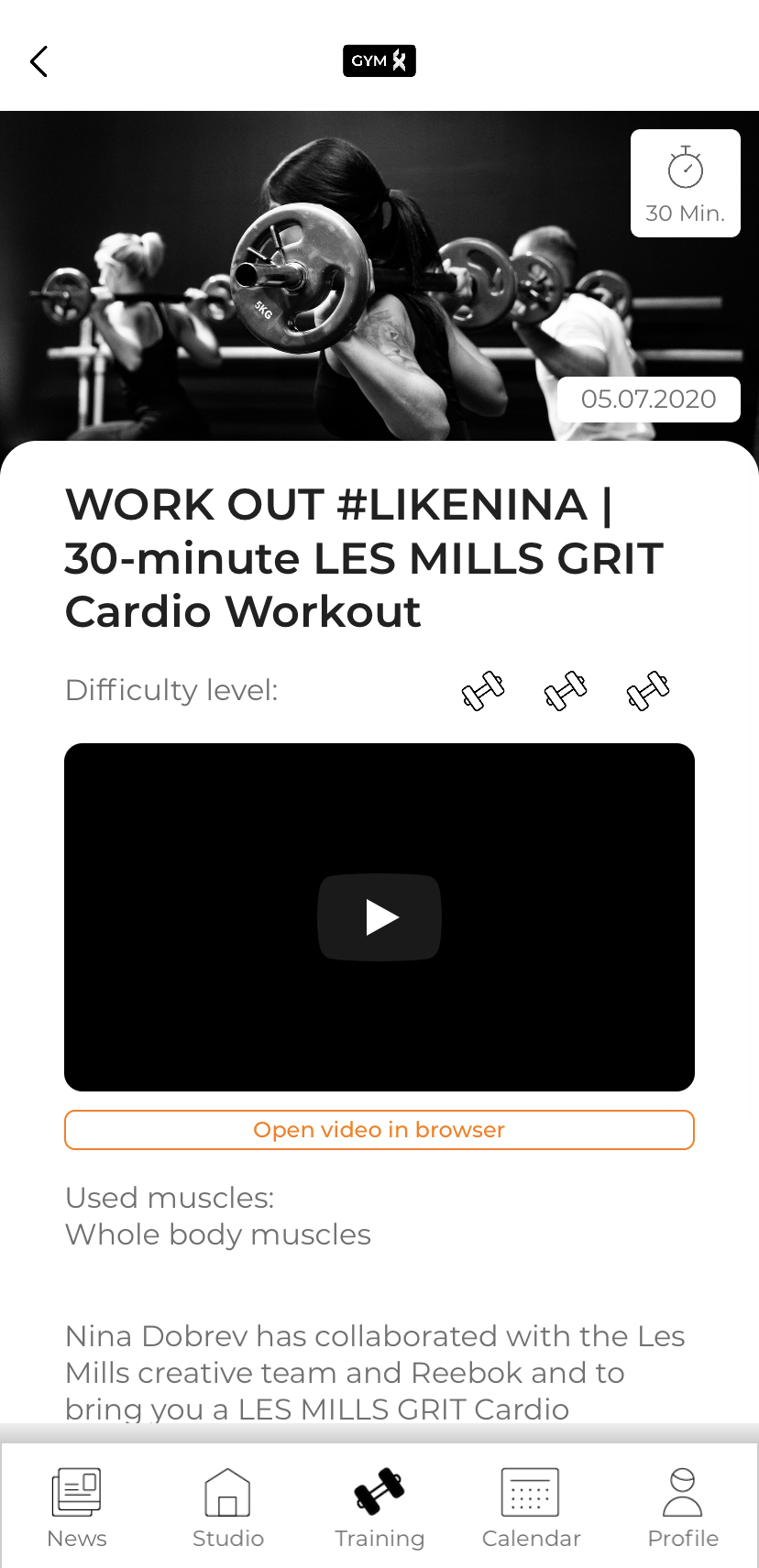The width and height of the screenshot is (759, 1568).
Task: Open the Studio tab
Action: [228, 1508]
